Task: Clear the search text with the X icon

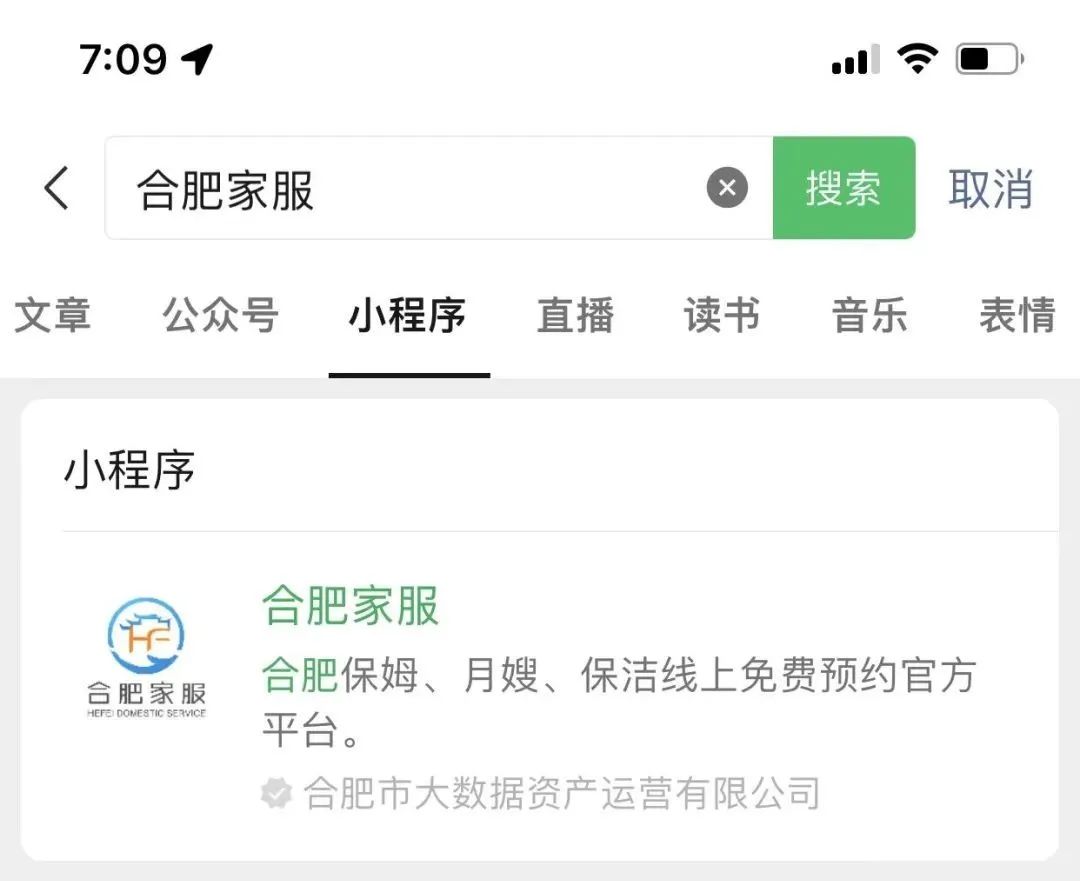Action: click(727, 188)
